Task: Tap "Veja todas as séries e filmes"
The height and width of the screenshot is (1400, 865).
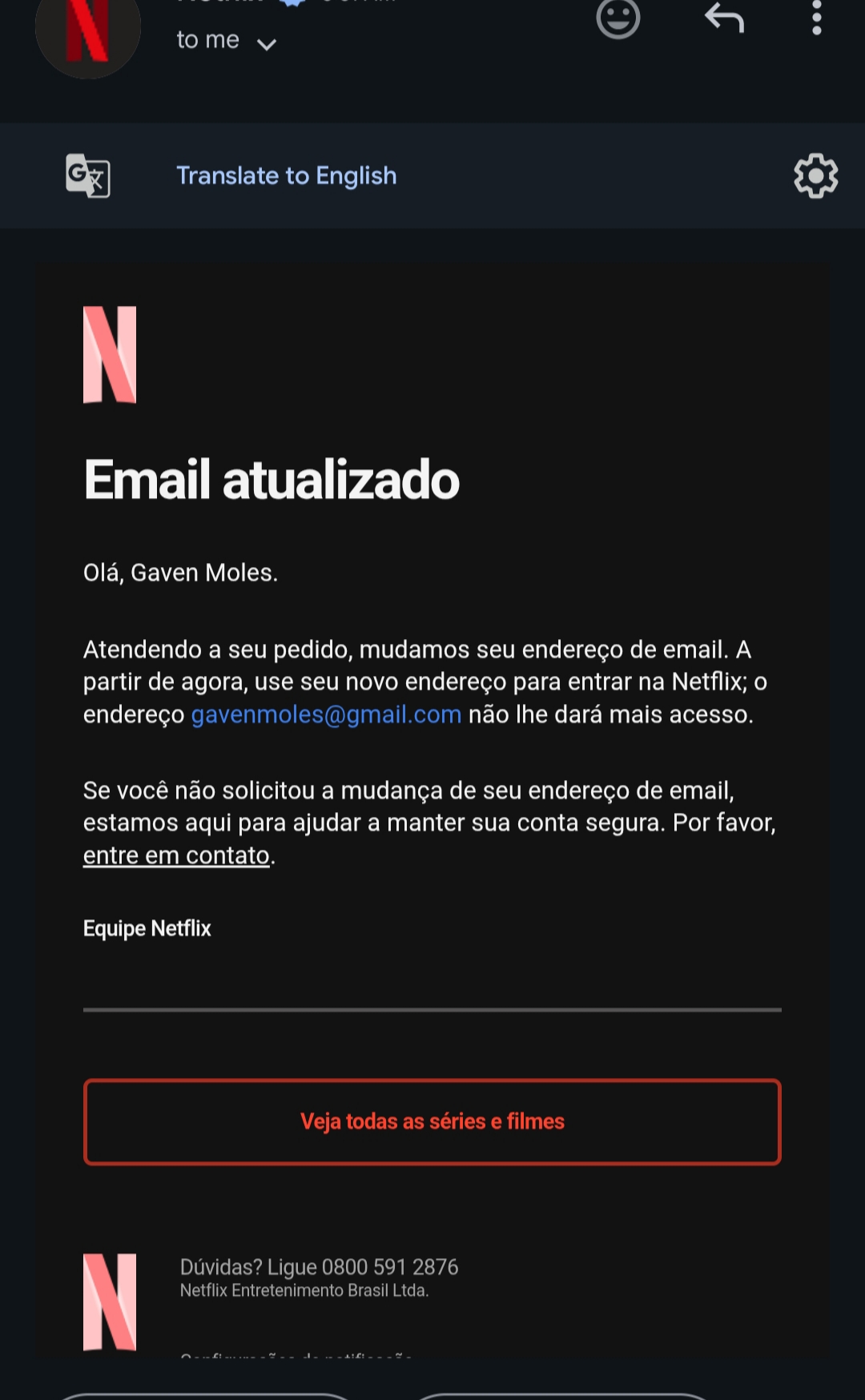Action: coord(432,1121)
